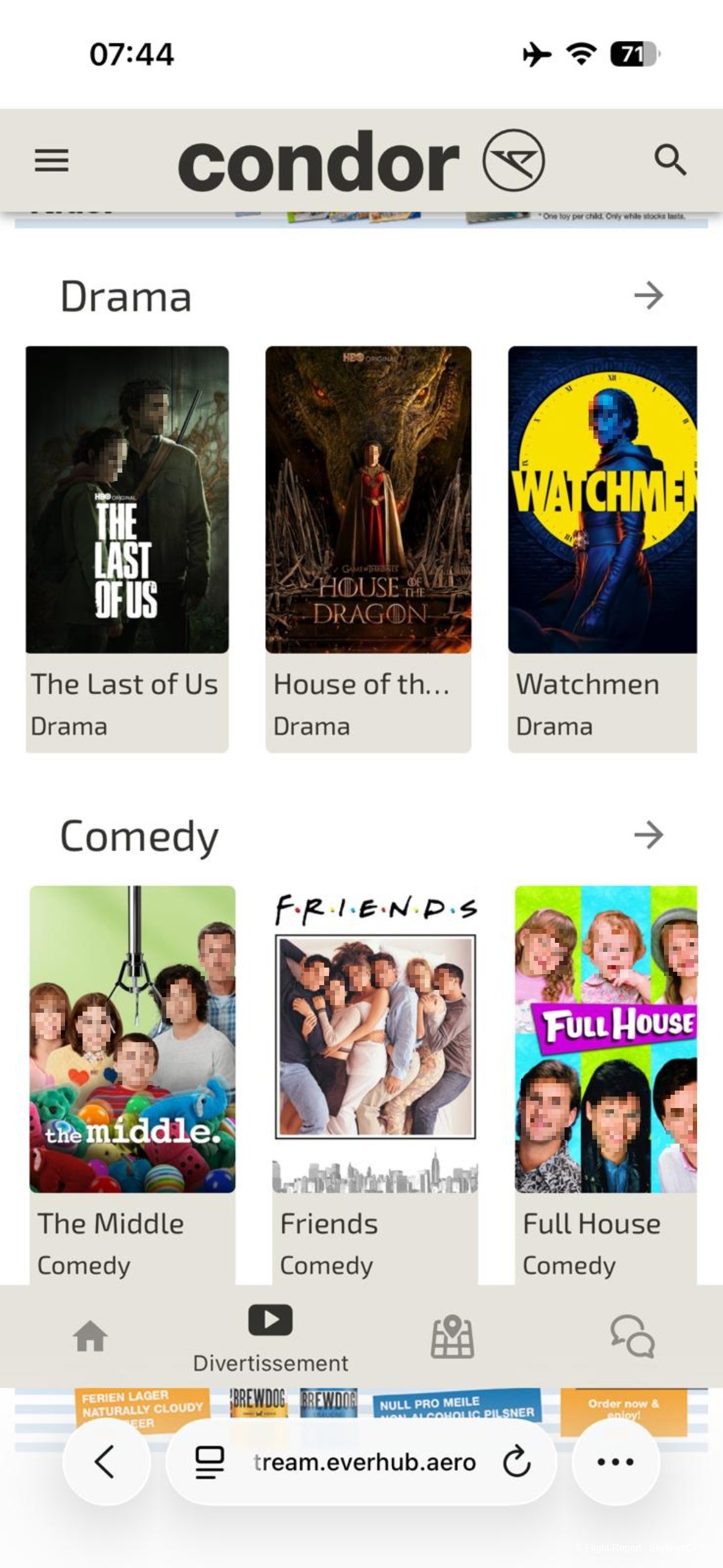Open the hamburger menu
This screenshot has height=1568, width=723.
[52, 161]
